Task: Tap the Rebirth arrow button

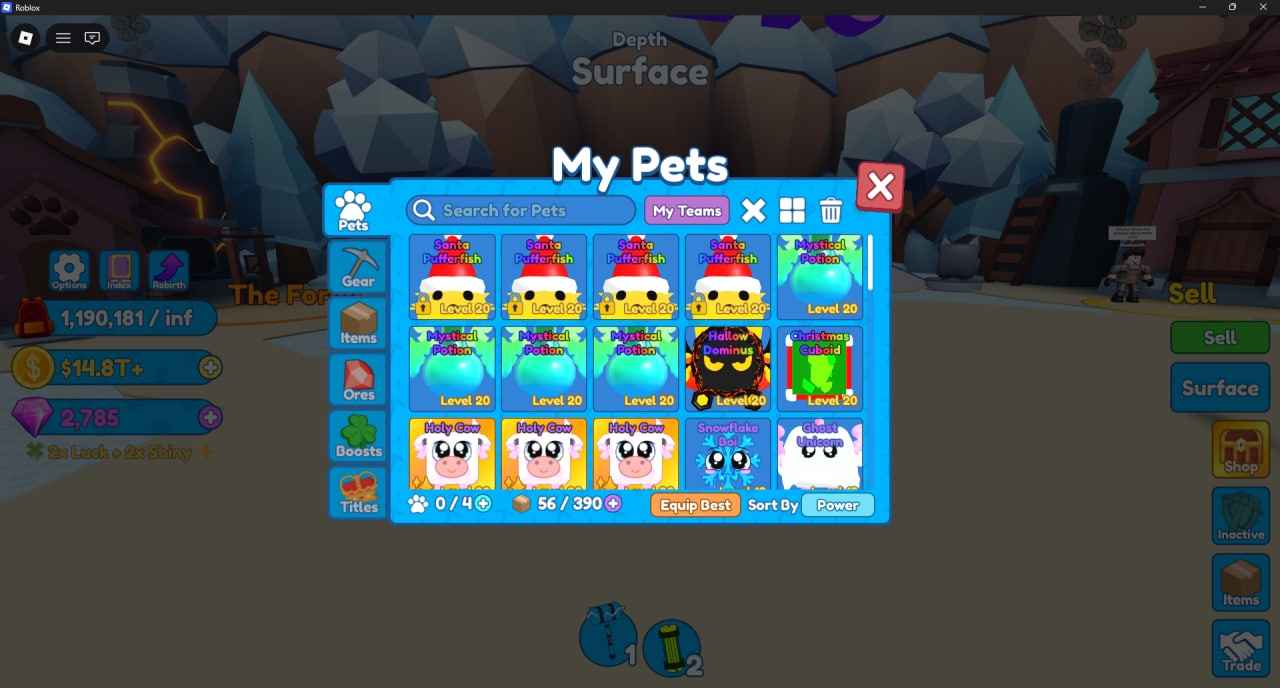Action: point(168,270)
